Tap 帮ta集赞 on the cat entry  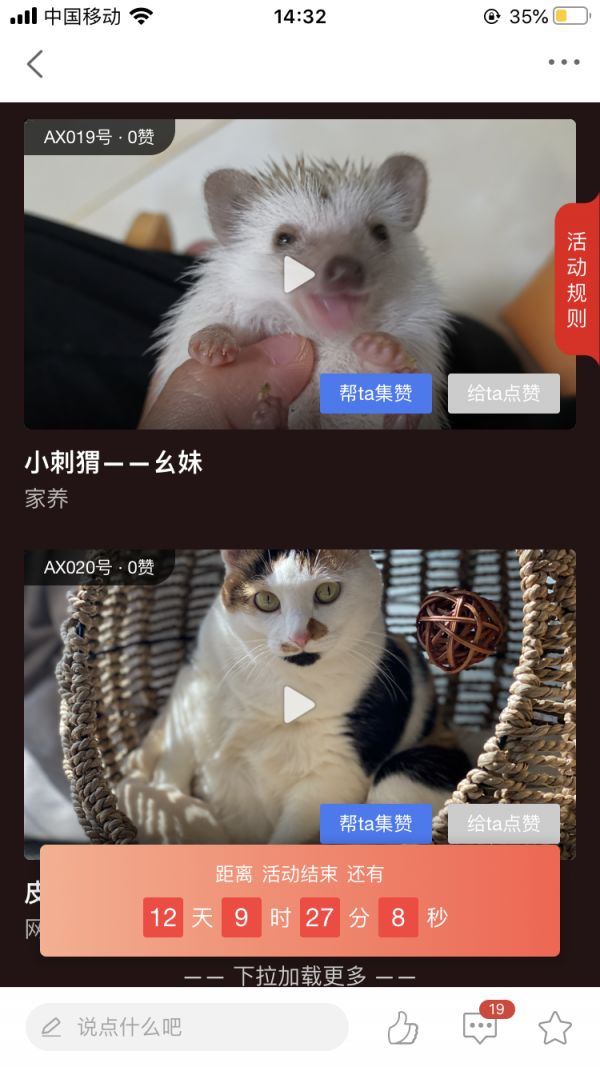376,823
